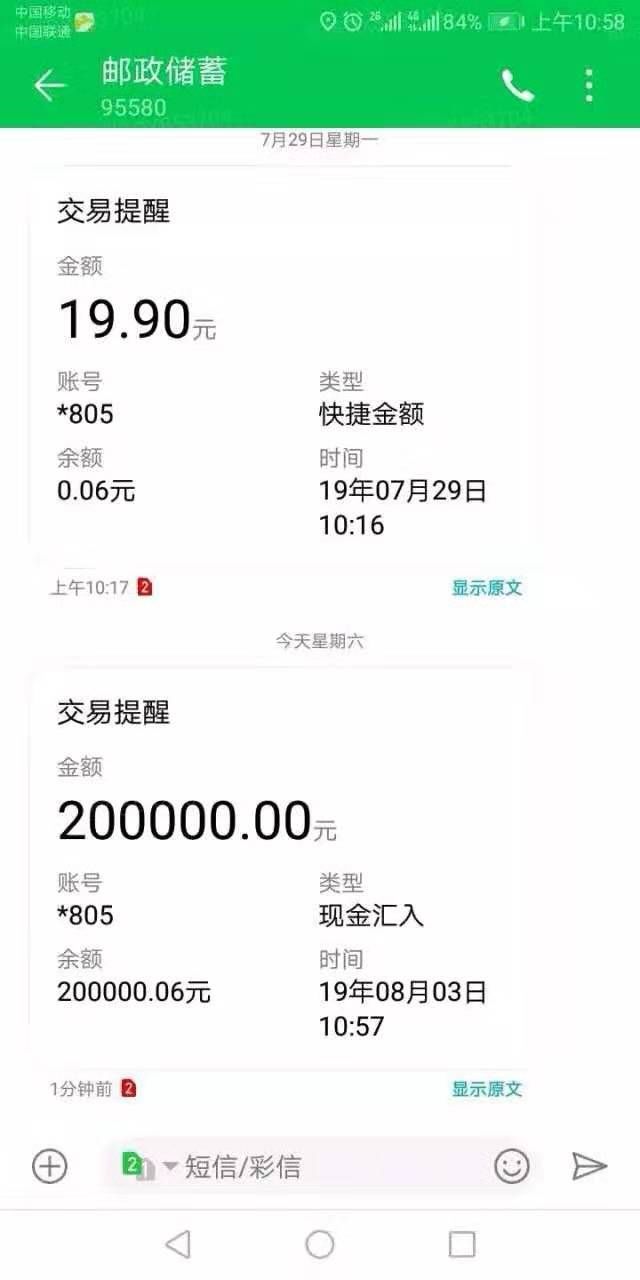Call 95580 with the phone icon
The image size is (640, 1280).
(x=517, y=87)
